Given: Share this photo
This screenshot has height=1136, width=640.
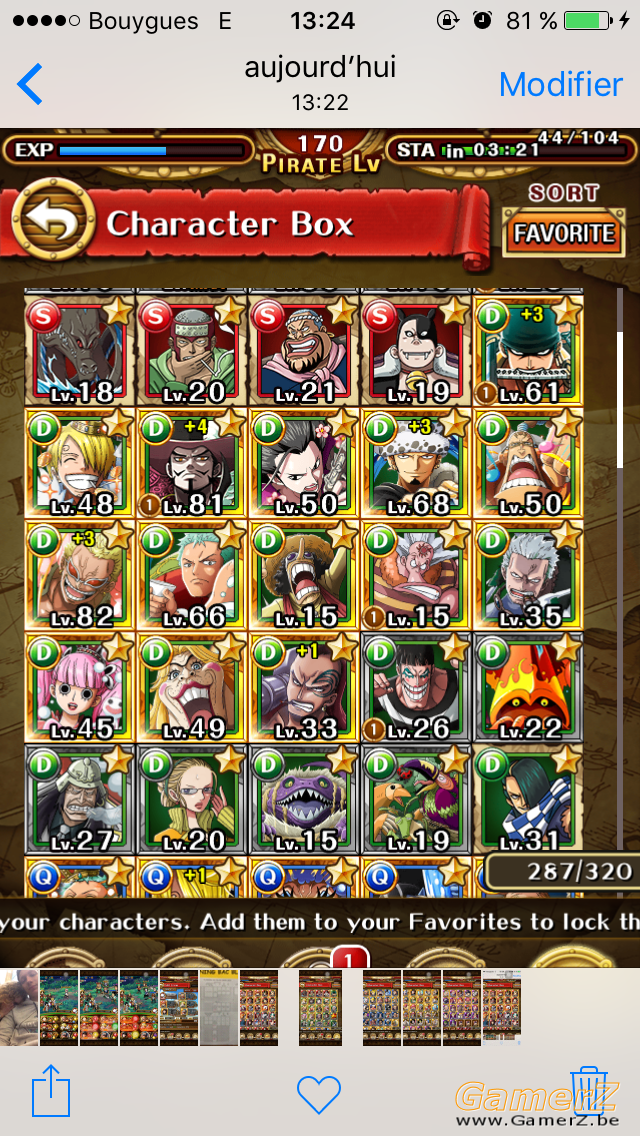Looking at the screenshot, I should 51,1090.
